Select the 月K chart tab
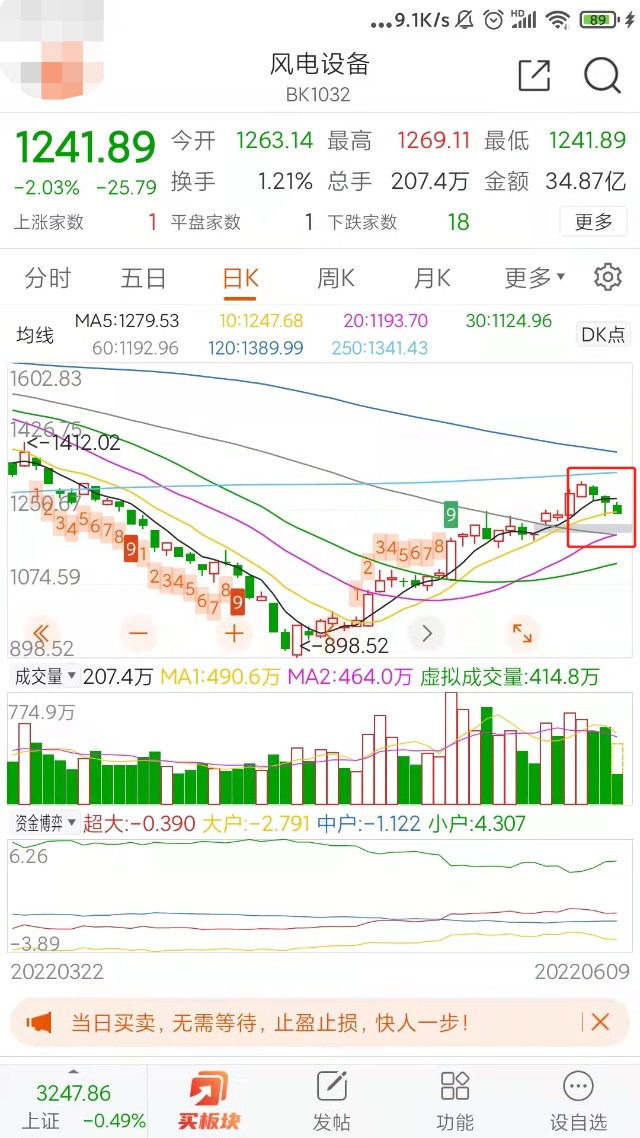 432,277
